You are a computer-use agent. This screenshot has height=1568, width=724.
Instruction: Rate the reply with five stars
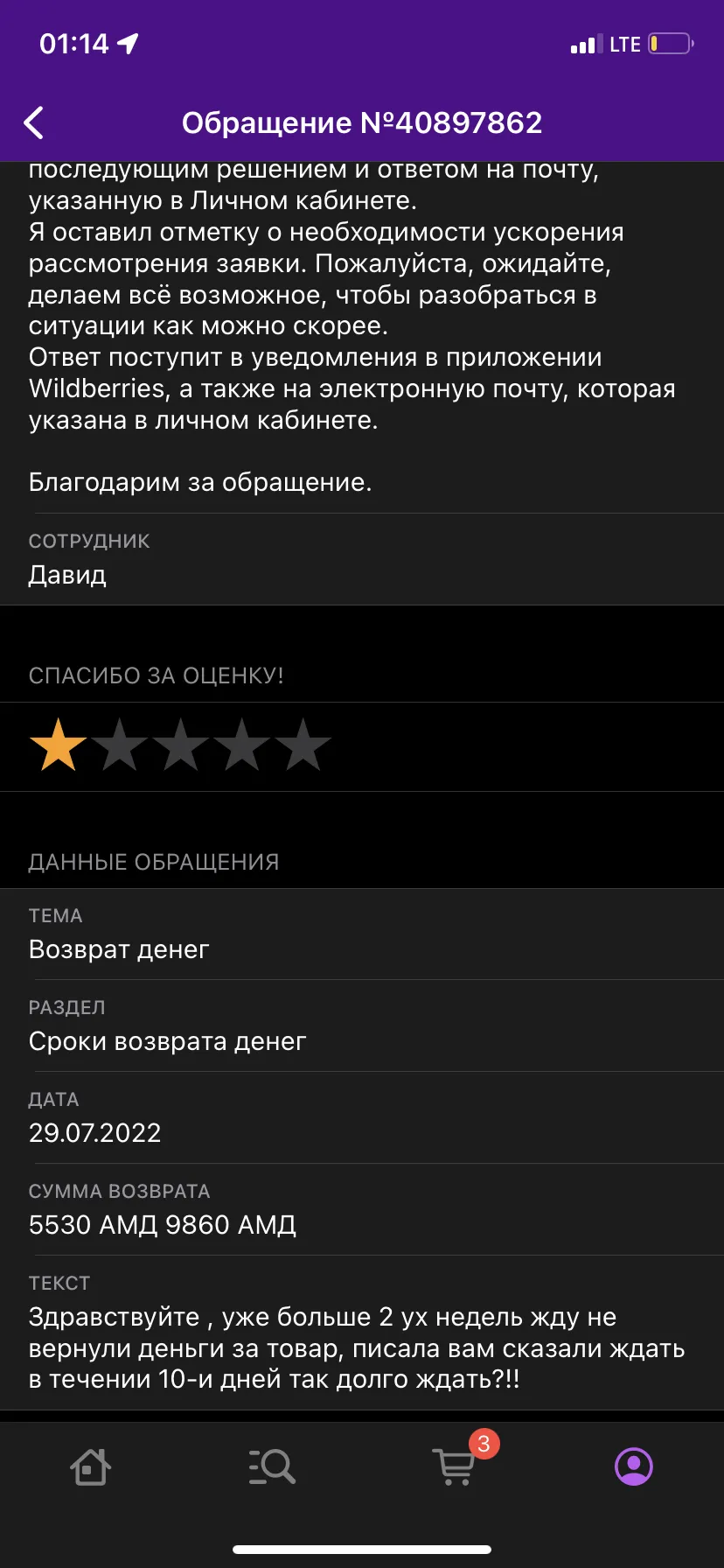click(x=303, y=745)
